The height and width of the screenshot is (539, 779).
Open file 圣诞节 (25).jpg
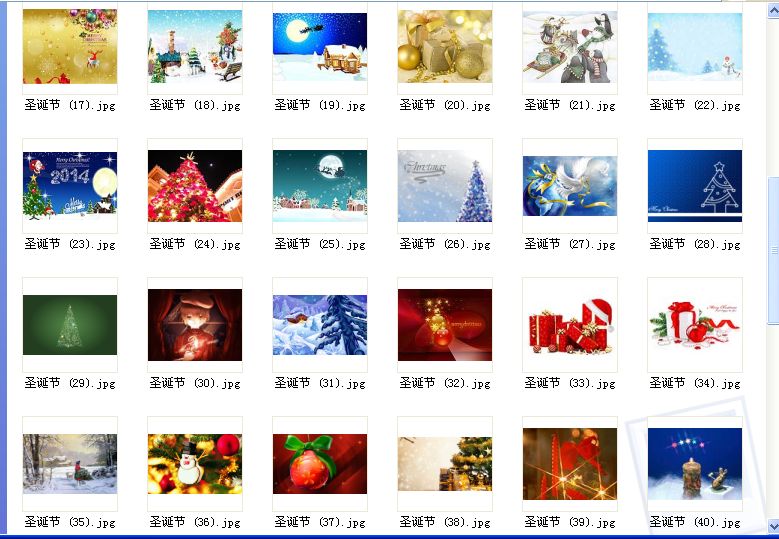click(320, 186)
